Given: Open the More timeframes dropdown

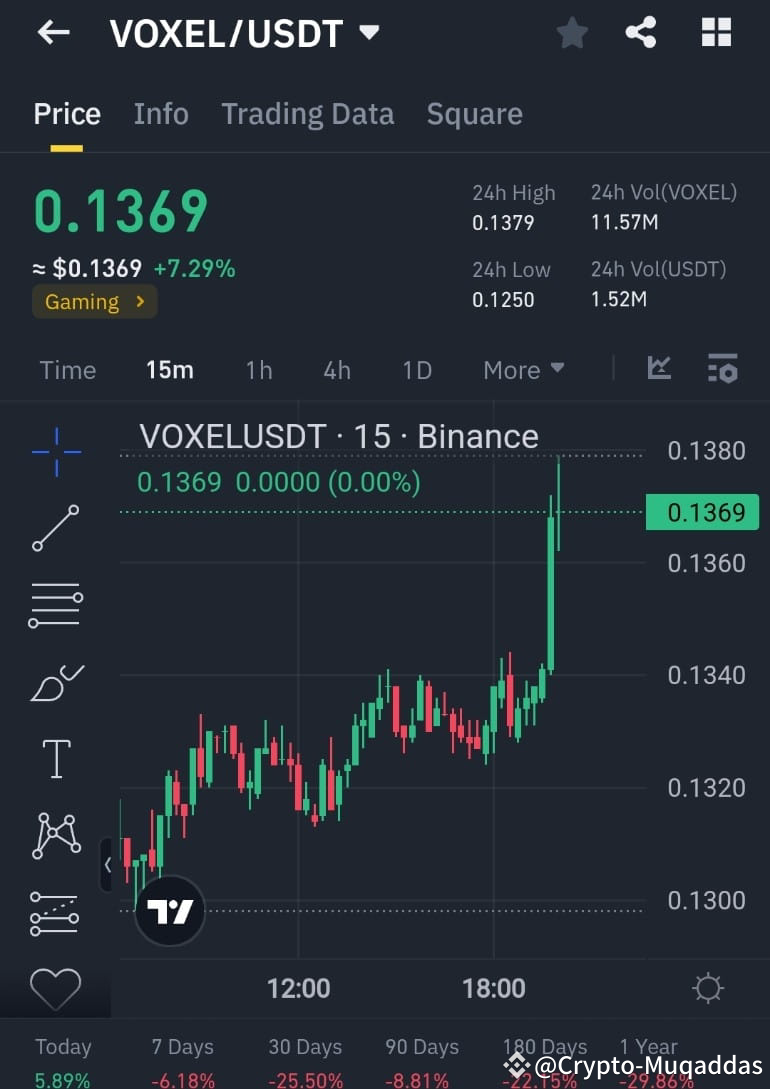Looking at the screenshot, I should coord(522,370).
